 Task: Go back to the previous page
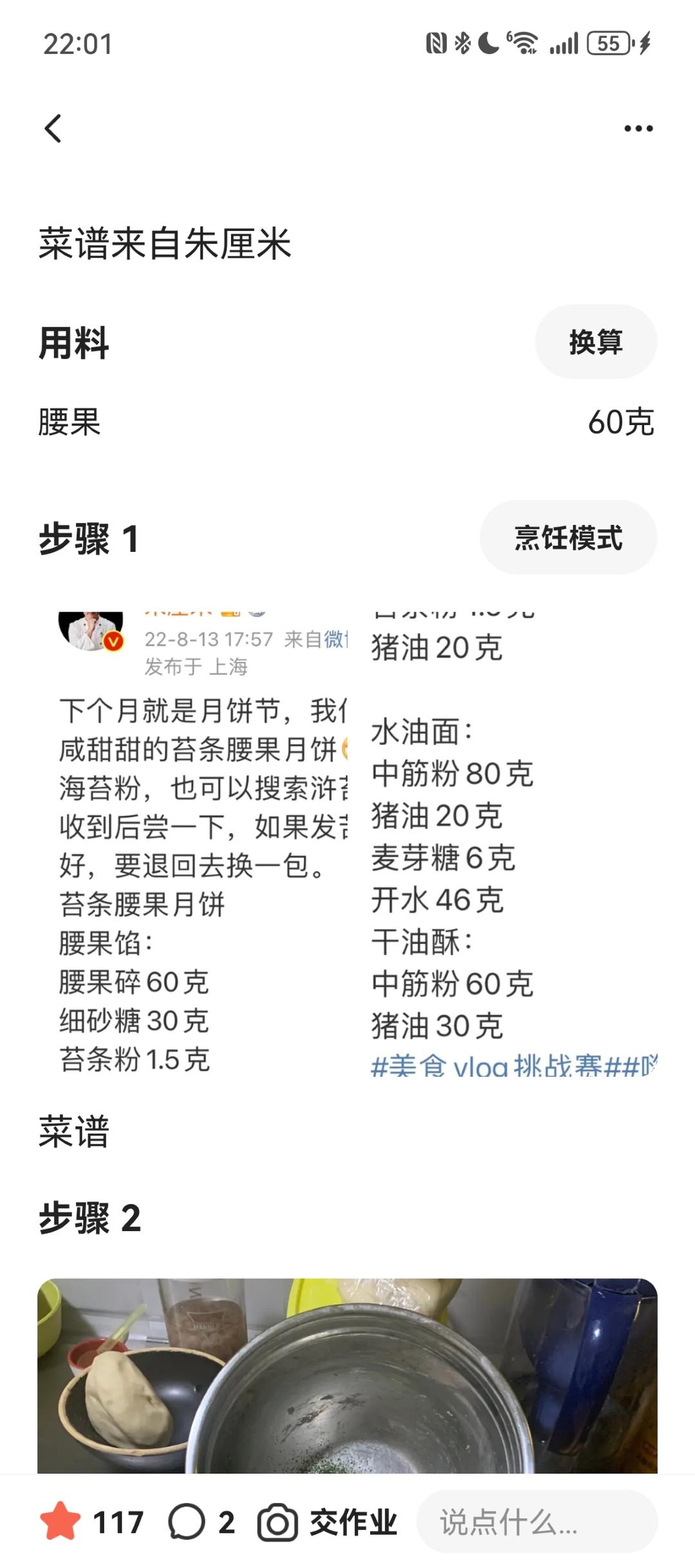pyautogui.click(x=53, y=128)
